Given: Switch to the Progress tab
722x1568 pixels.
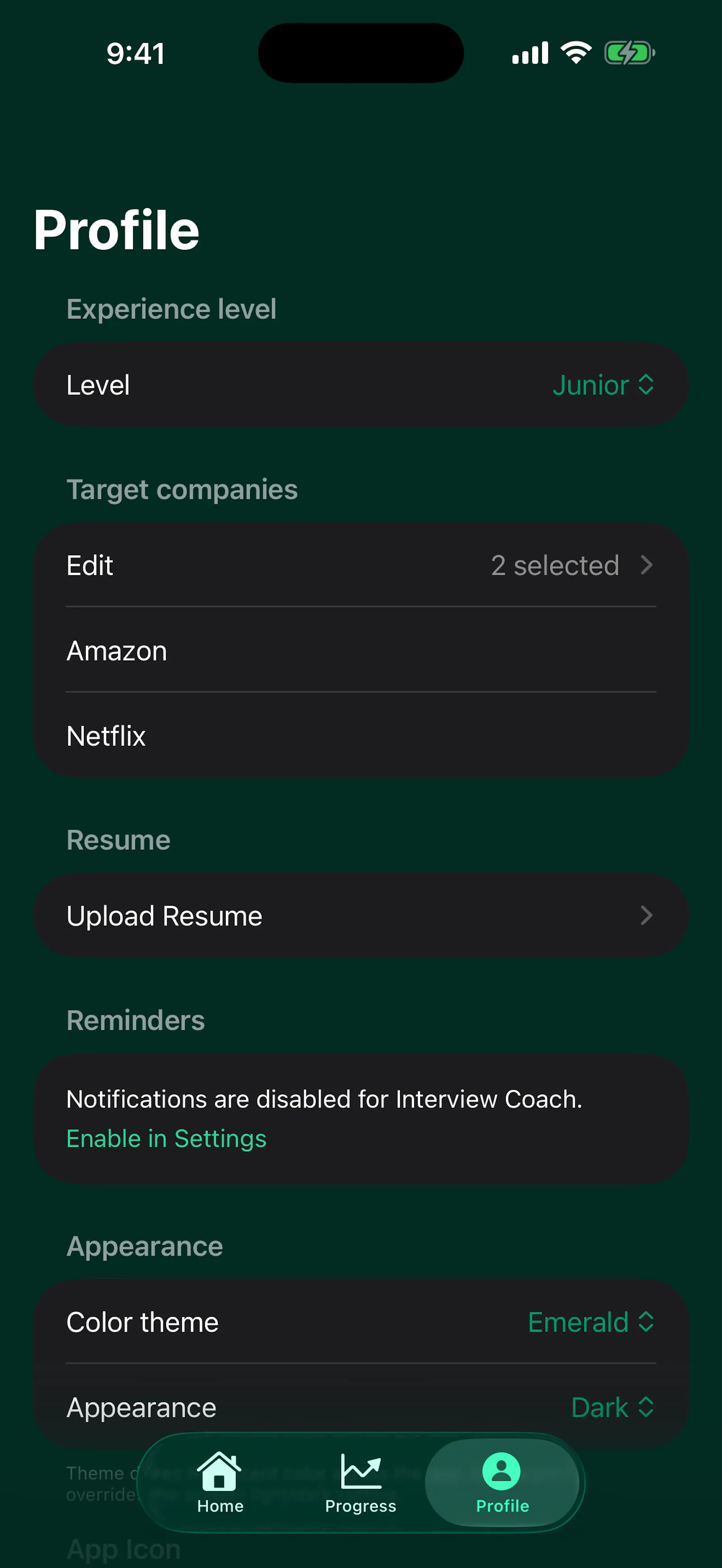Looking at the screenshot, I should [x=361, y=1483].
